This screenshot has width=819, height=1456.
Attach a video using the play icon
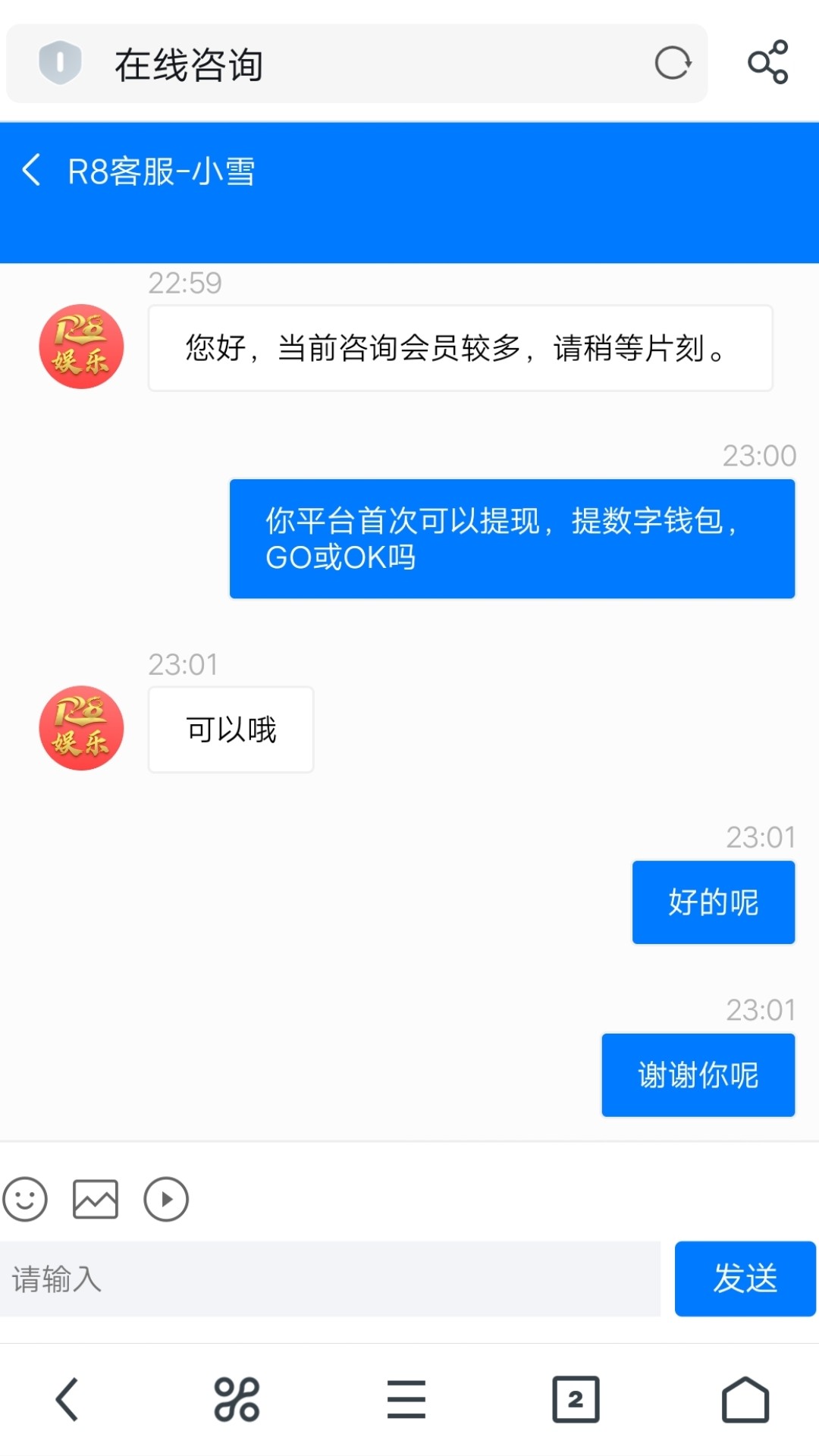[166, 1199]
